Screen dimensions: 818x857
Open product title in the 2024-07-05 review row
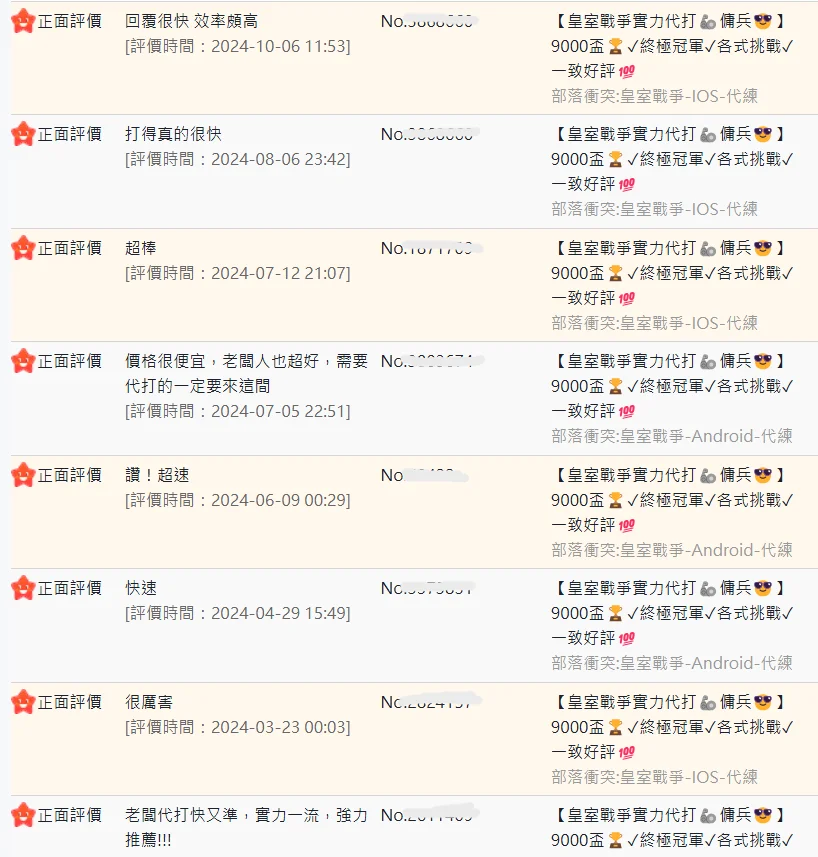(x=672, y=385)
